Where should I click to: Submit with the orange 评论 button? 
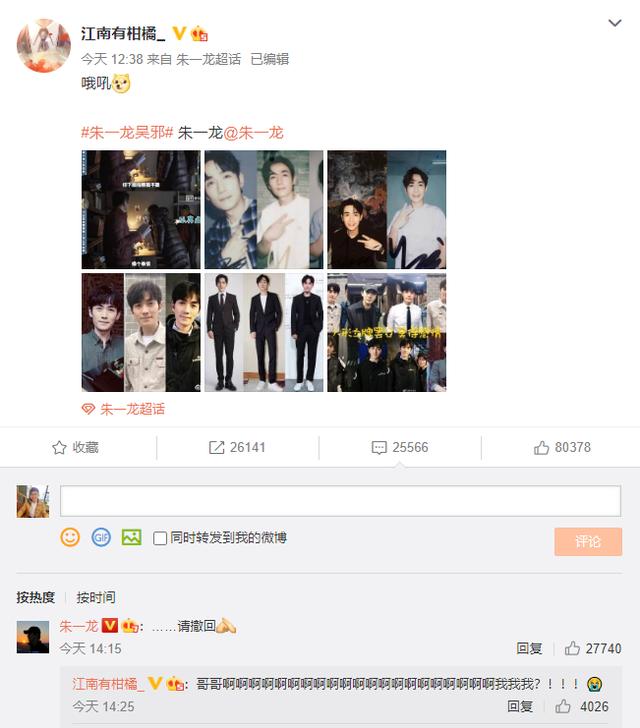pos(588,541)
